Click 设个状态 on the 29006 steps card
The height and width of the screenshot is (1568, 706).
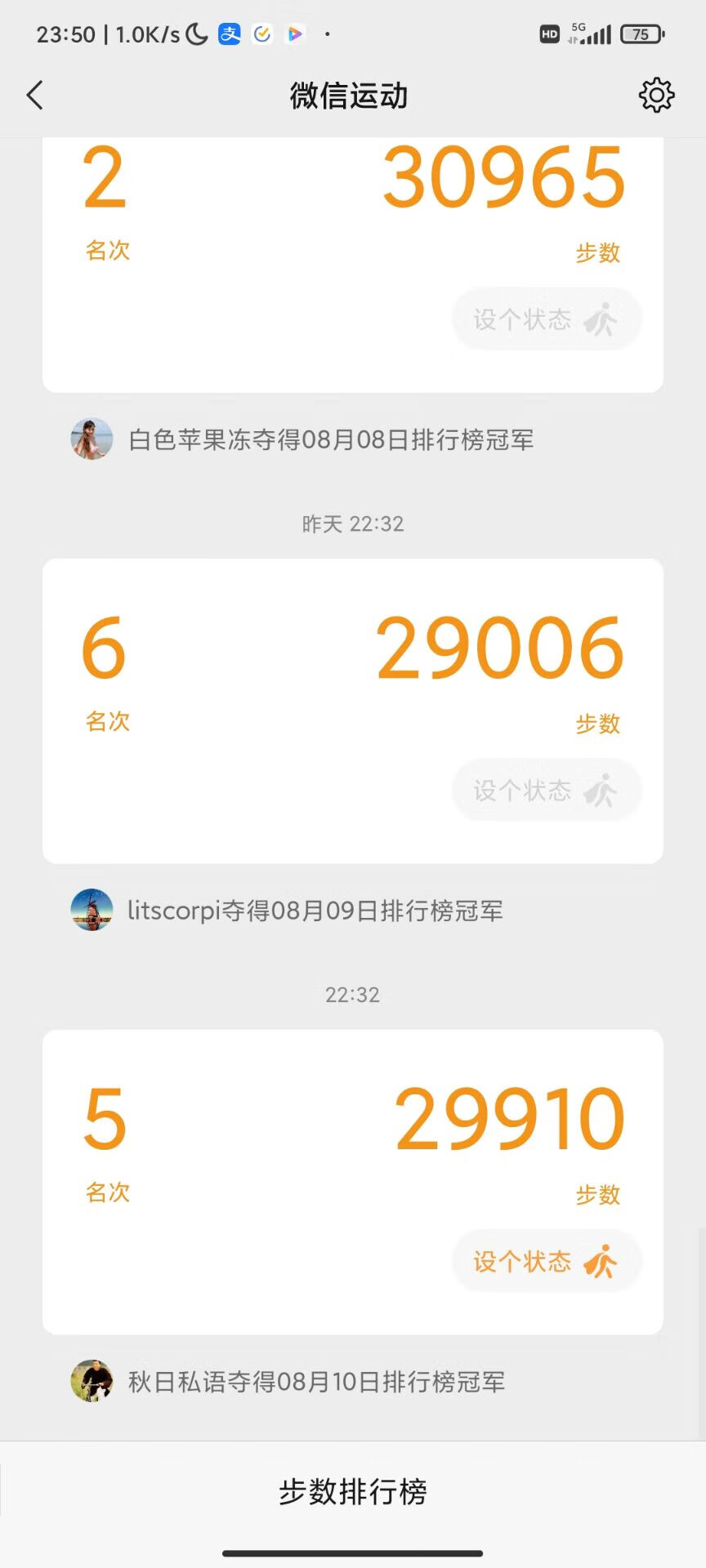point(546,789)
